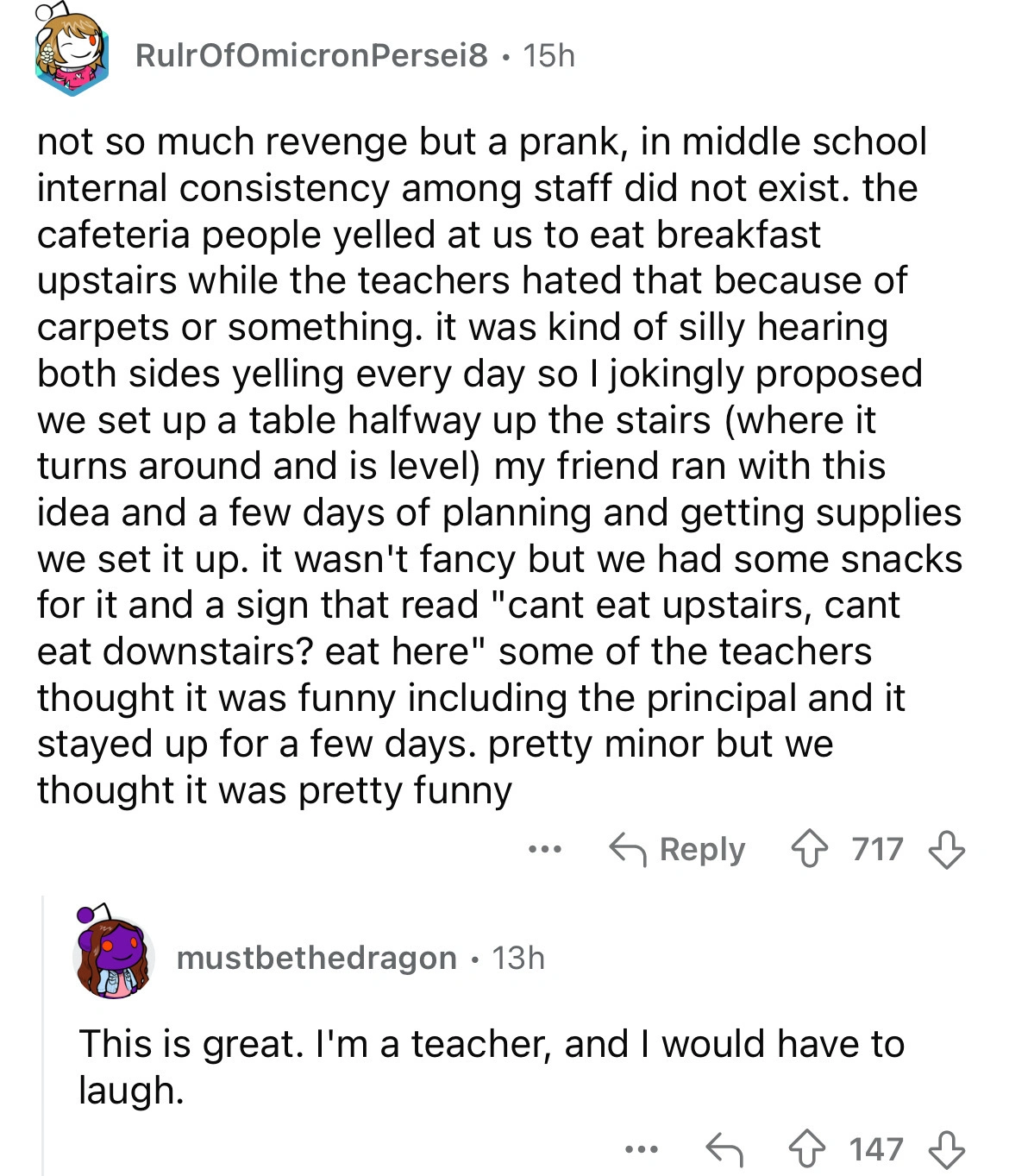
Task: Open the three-dot options for the parent comment
Action: [x=550, y=849]
